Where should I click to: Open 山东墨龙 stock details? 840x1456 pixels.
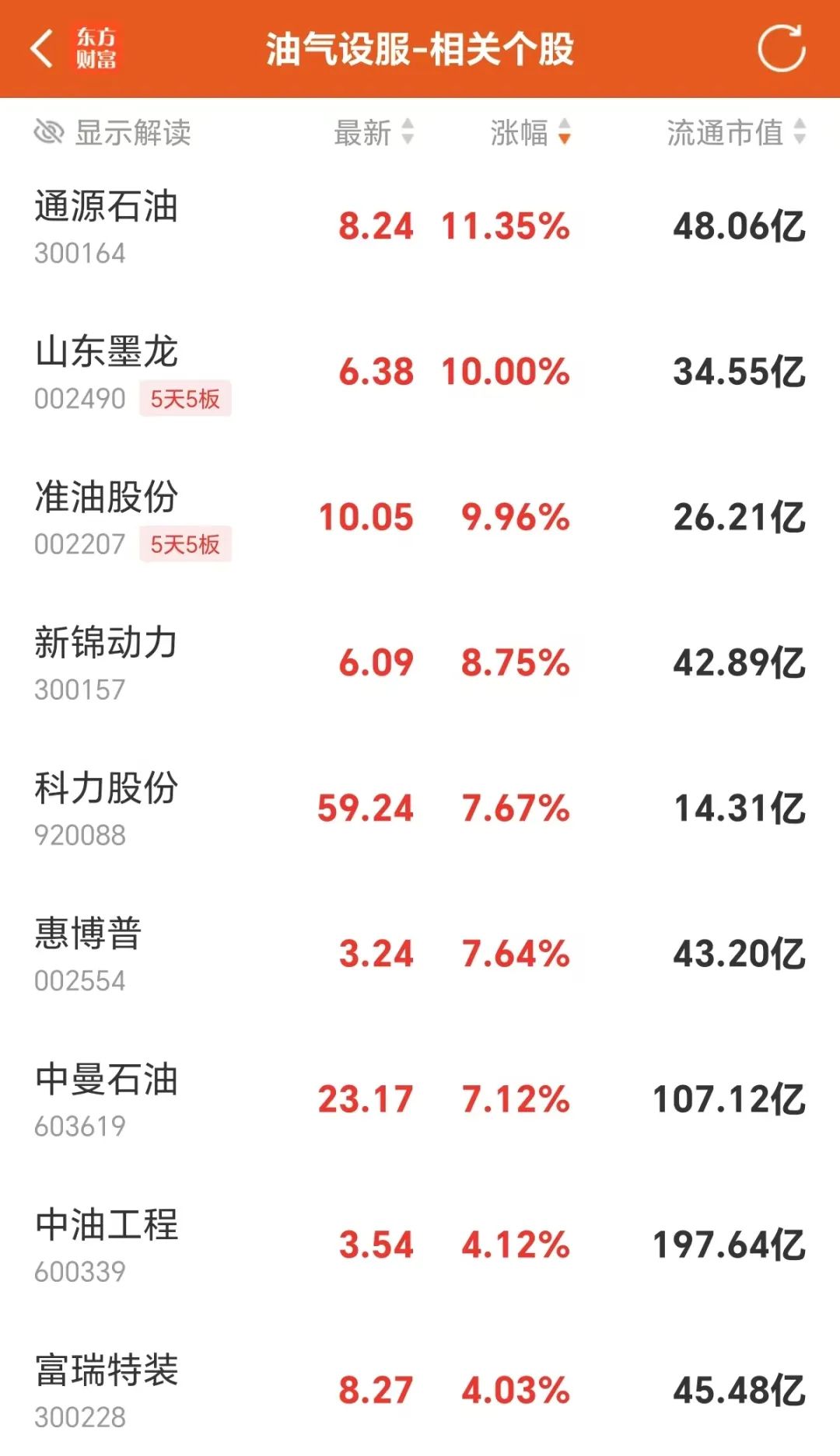pyautogui.click(x=420, y=372)
